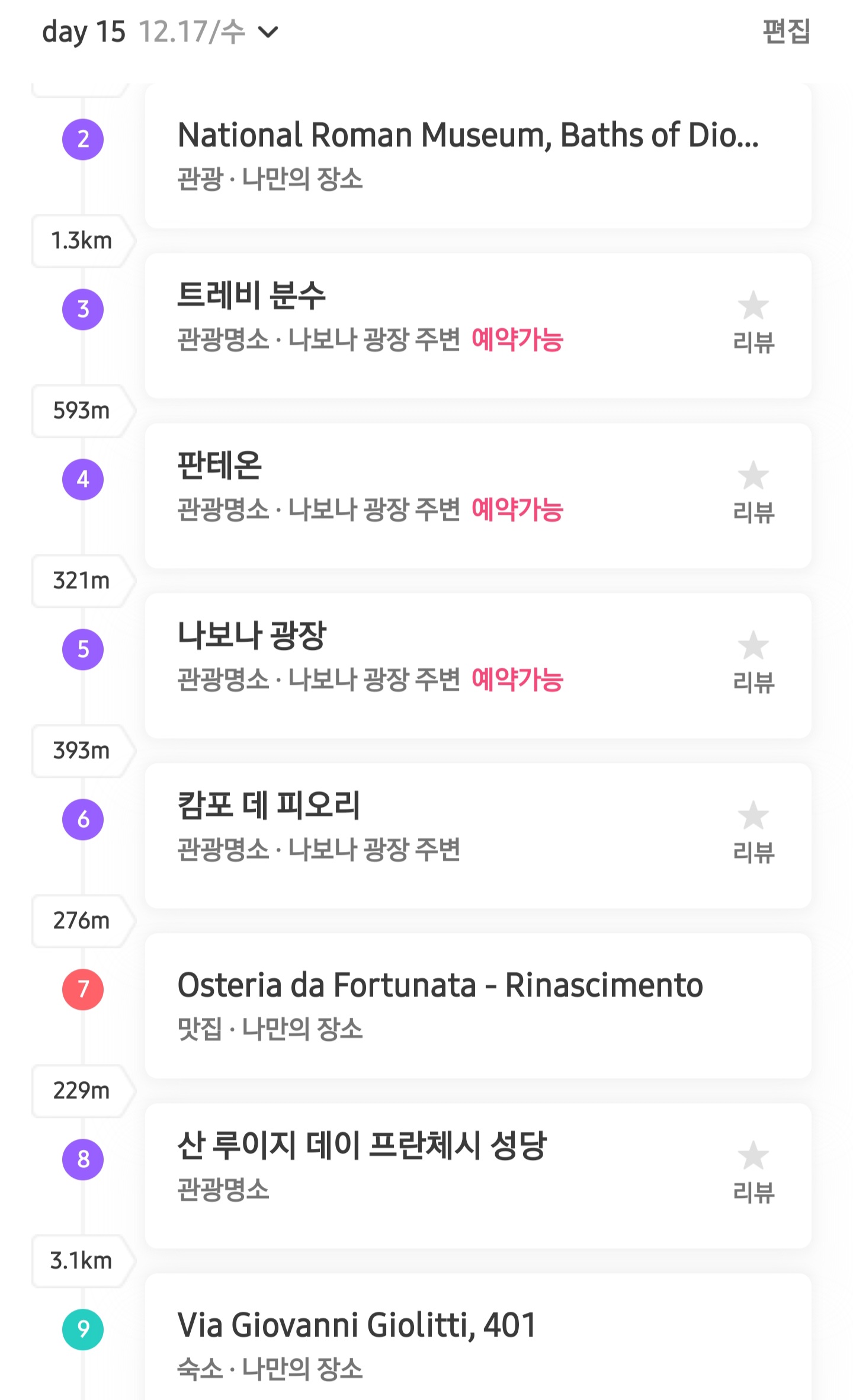
Task: View the 1.3km route to 트레비 분수
Action: click(x=82, y=241)
